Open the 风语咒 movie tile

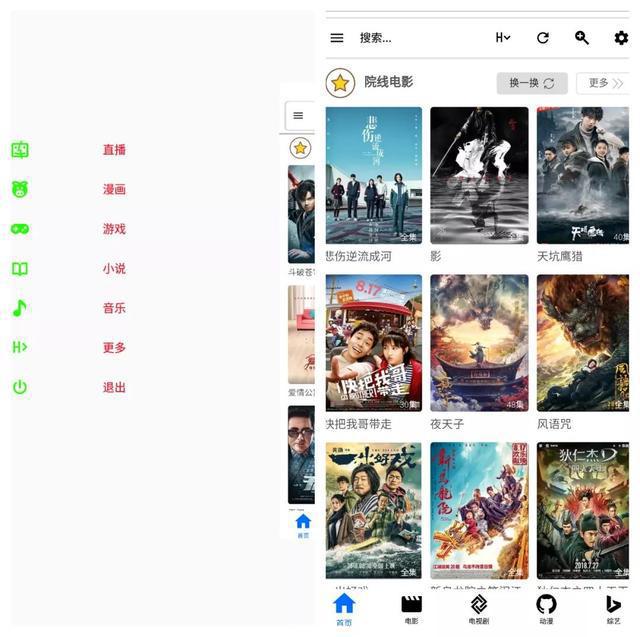click(583, 343)
